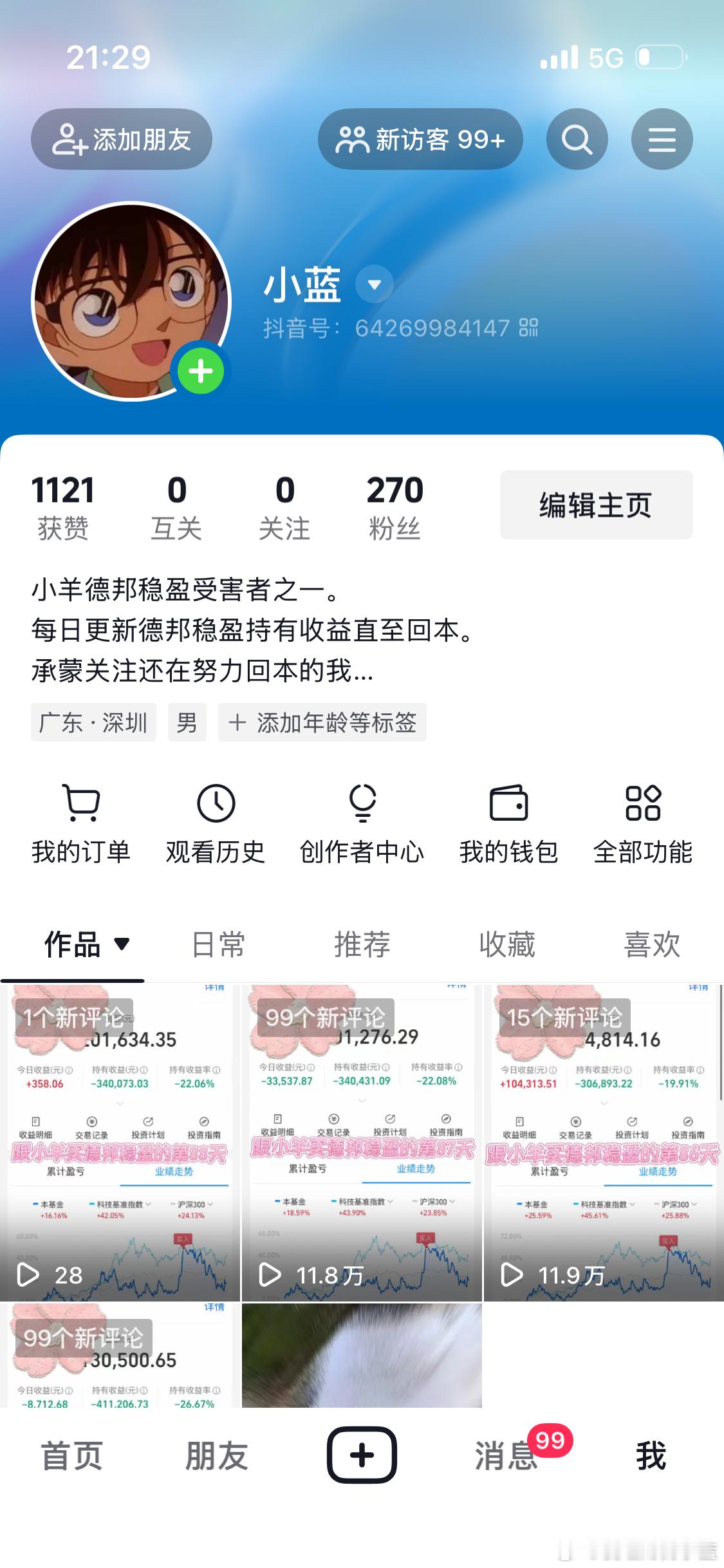The width and height of the screenshot is (724, 1568).
Task: Switch to the 推荐 tab
Action: (x=362, y=945)
